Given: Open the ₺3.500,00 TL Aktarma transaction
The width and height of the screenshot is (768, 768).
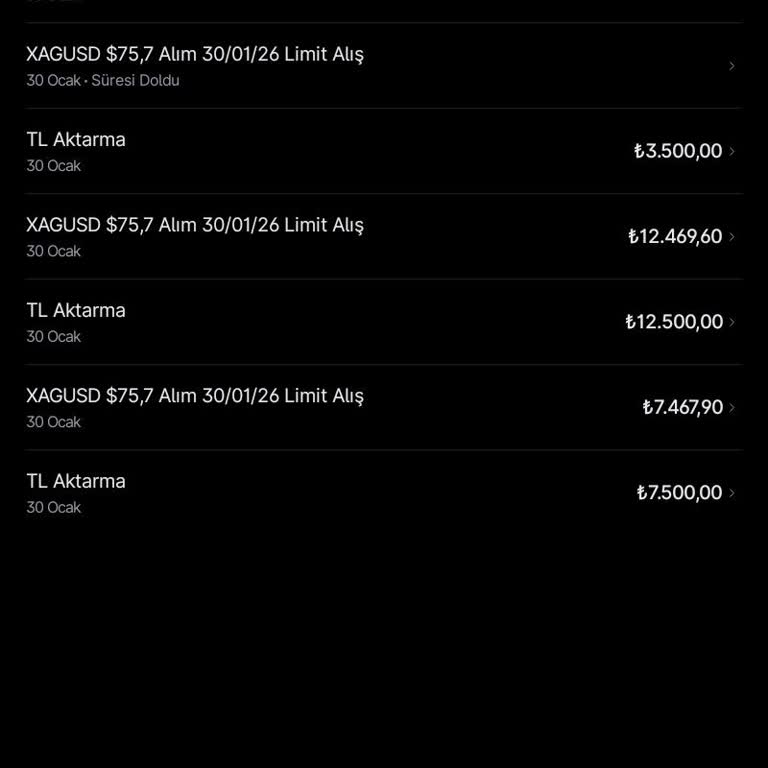Looking at the screenshot, I should [384, 151].
